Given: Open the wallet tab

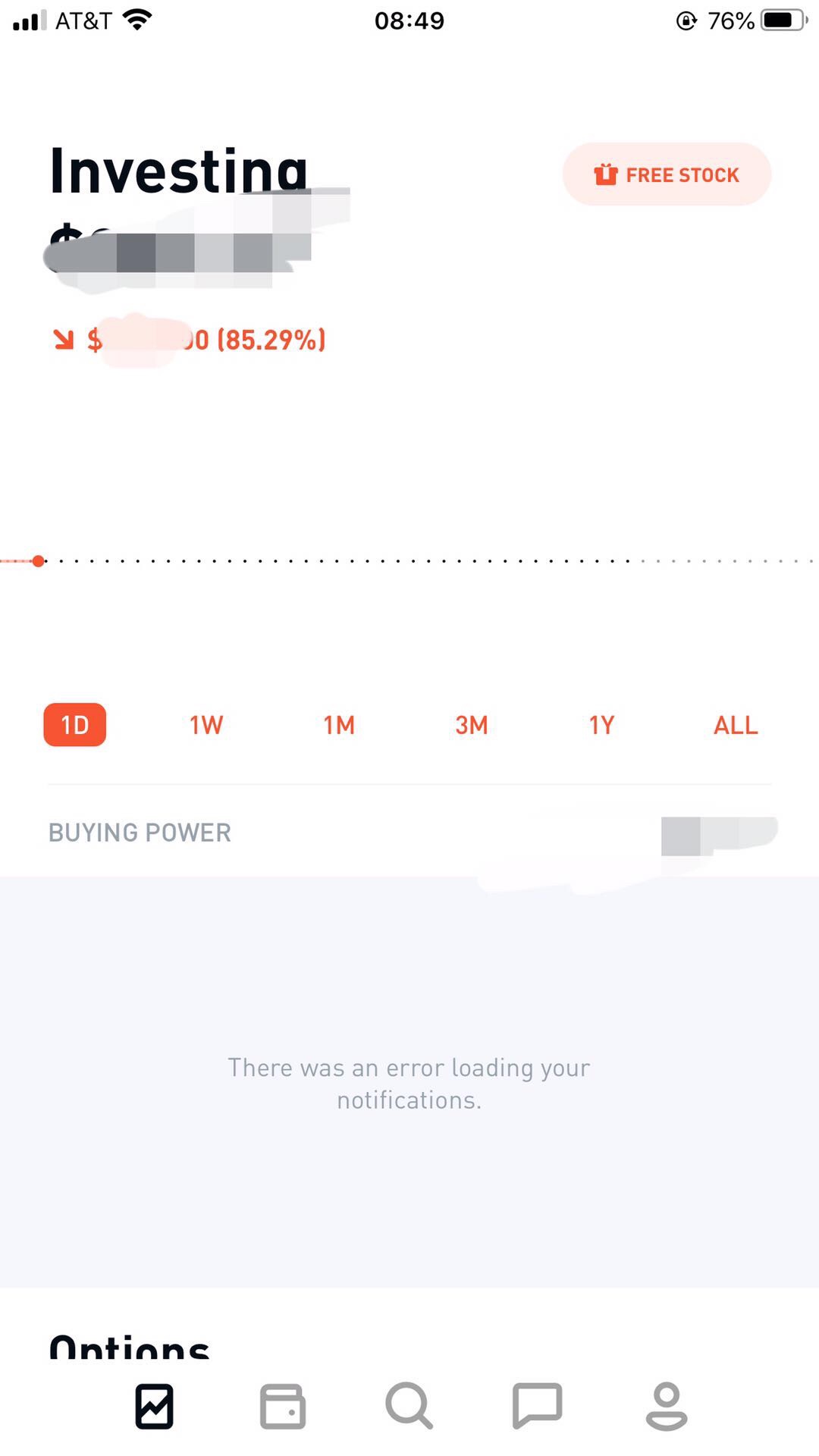Looking at the screenshot, I should click(283, 1406).
